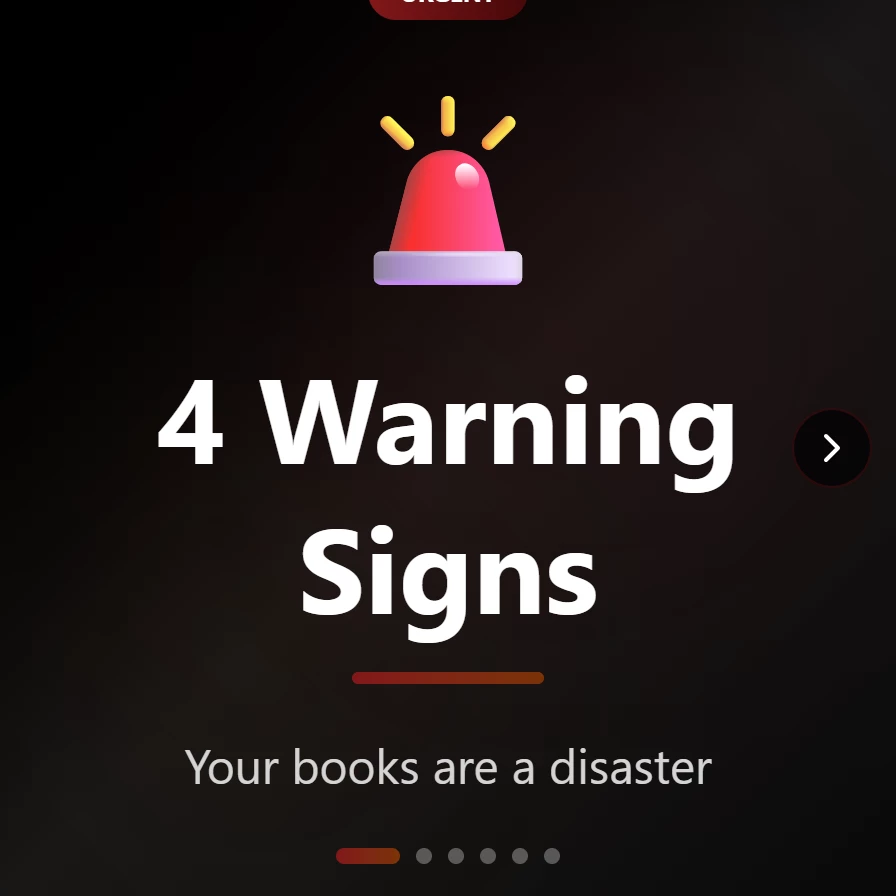The image size is (896, 896).
Task: Go to the next slide arrow
Action: [x=831, y=448]
